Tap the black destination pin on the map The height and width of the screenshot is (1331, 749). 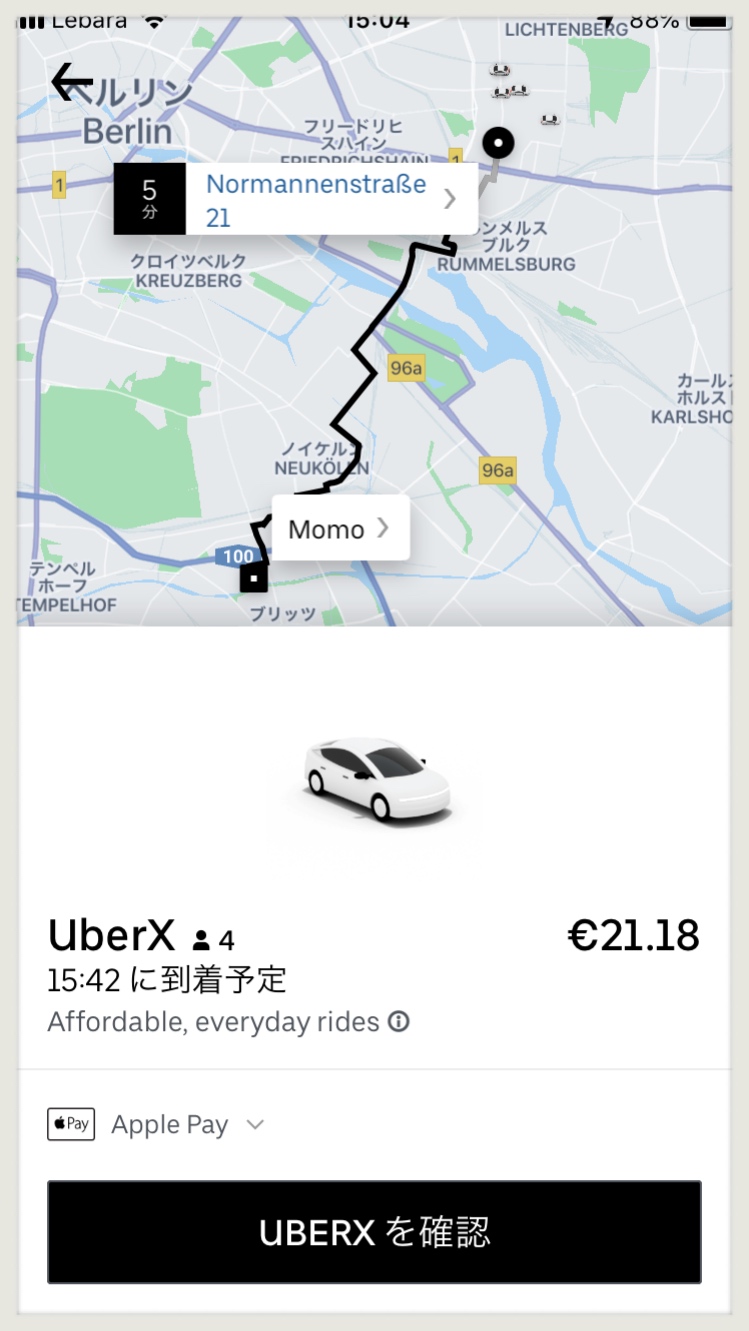tap(498, 143)
